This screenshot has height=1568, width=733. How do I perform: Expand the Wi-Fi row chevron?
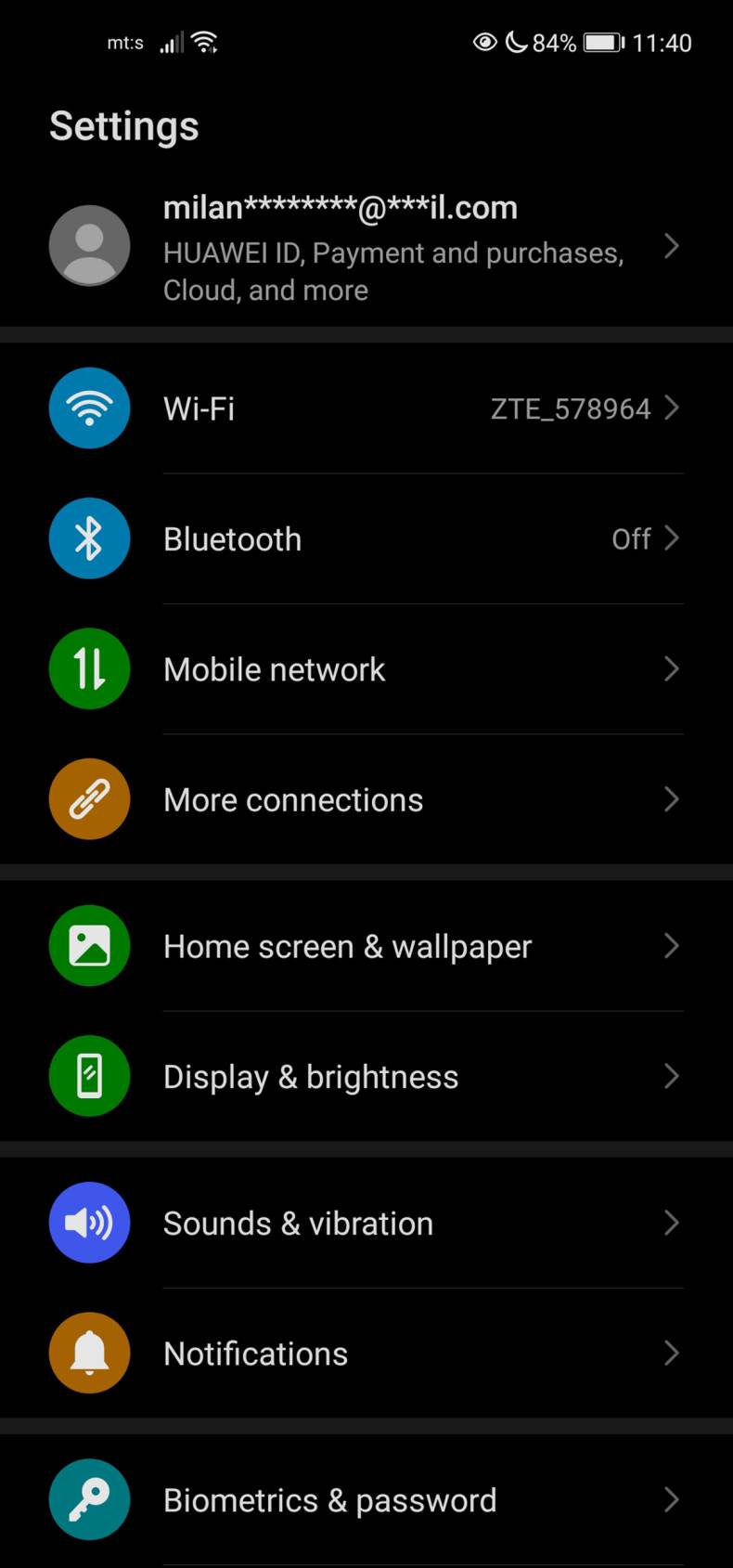tap(672, 408)
